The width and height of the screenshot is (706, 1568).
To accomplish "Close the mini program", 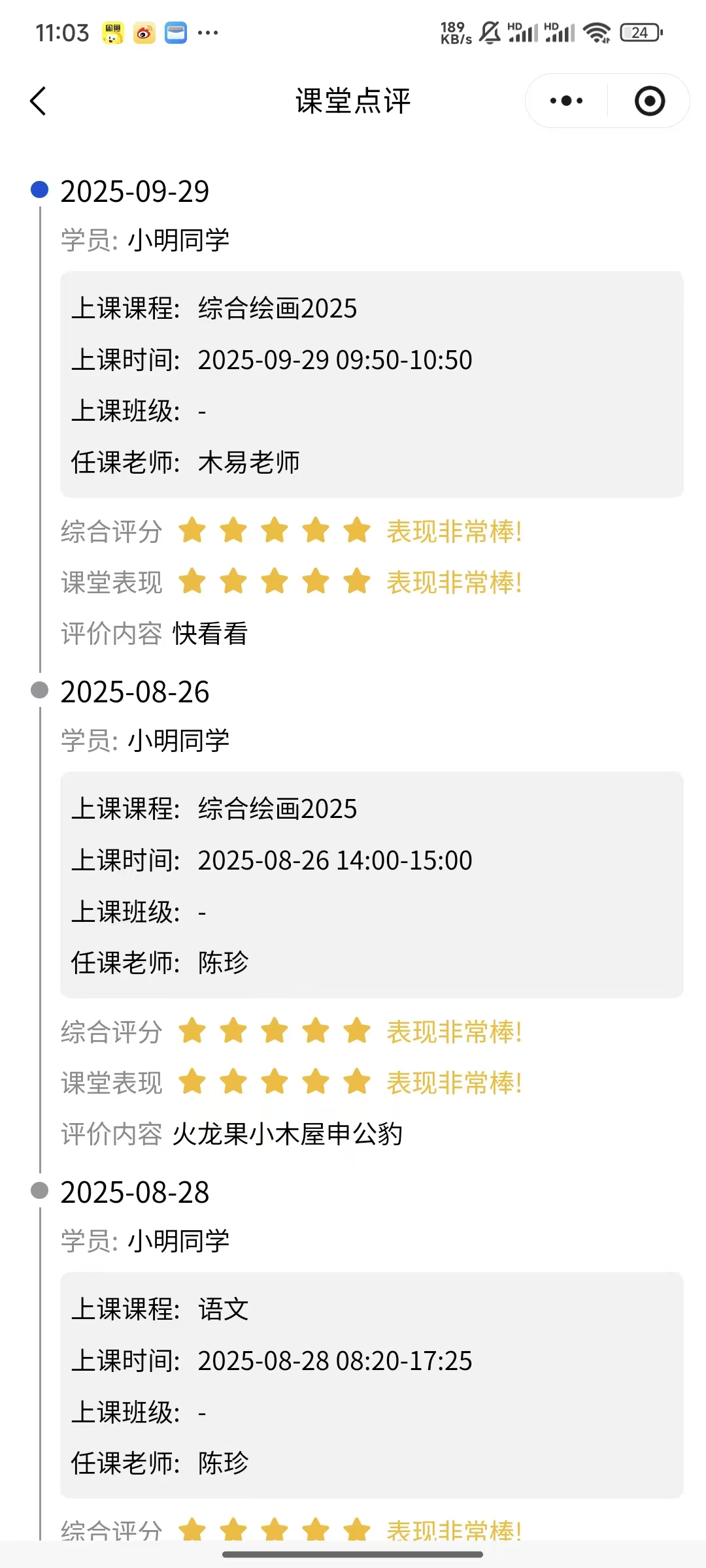I will (649, 101).
